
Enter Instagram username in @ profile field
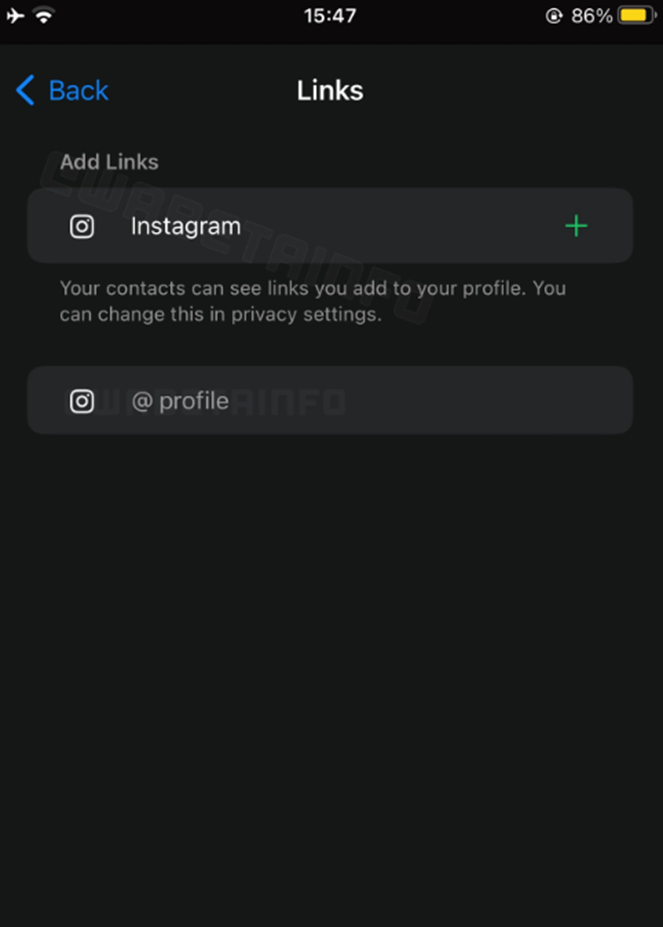coord(330,401)
